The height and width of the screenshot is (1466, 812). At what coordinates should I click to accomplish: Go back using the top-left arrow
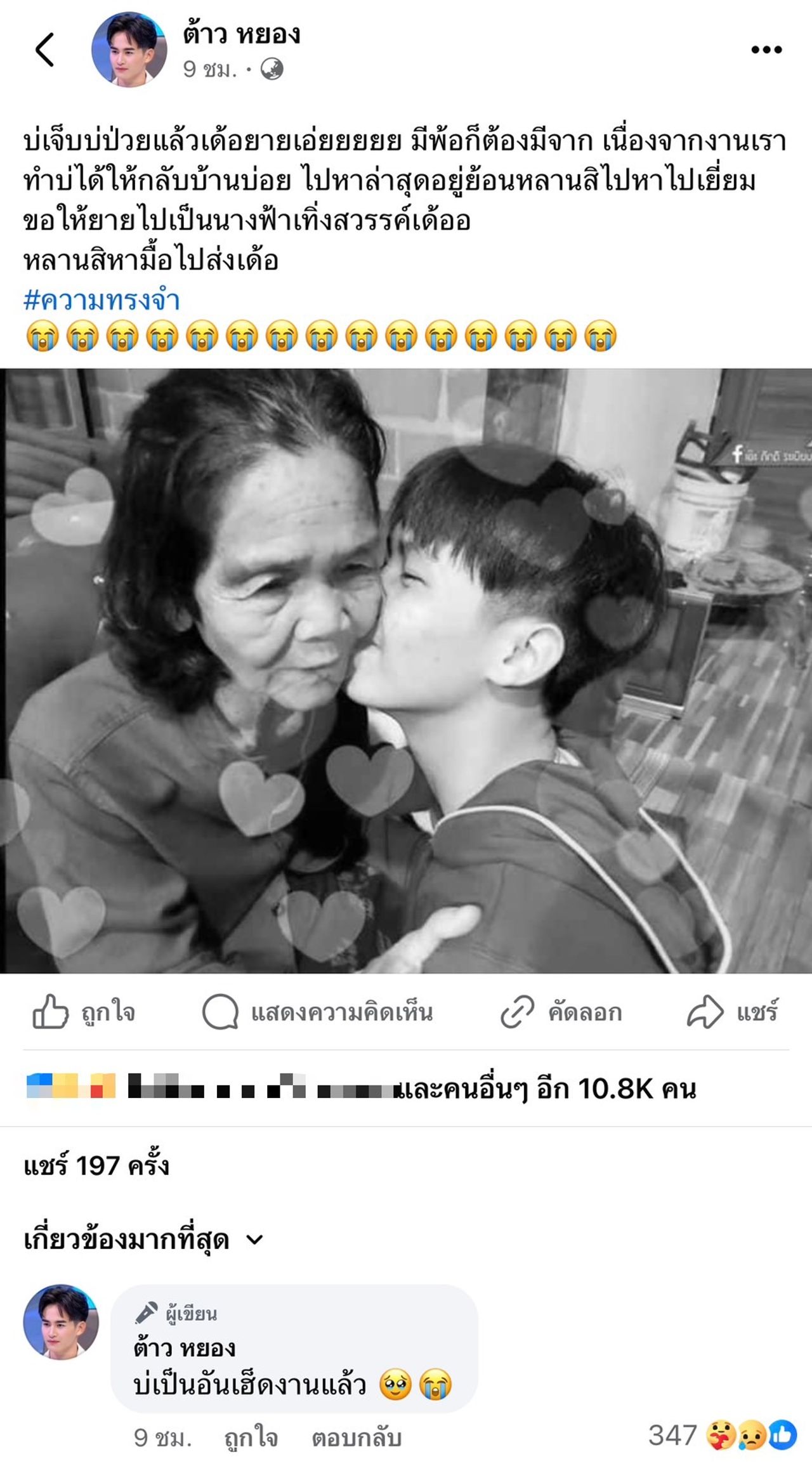pos(44,50)
